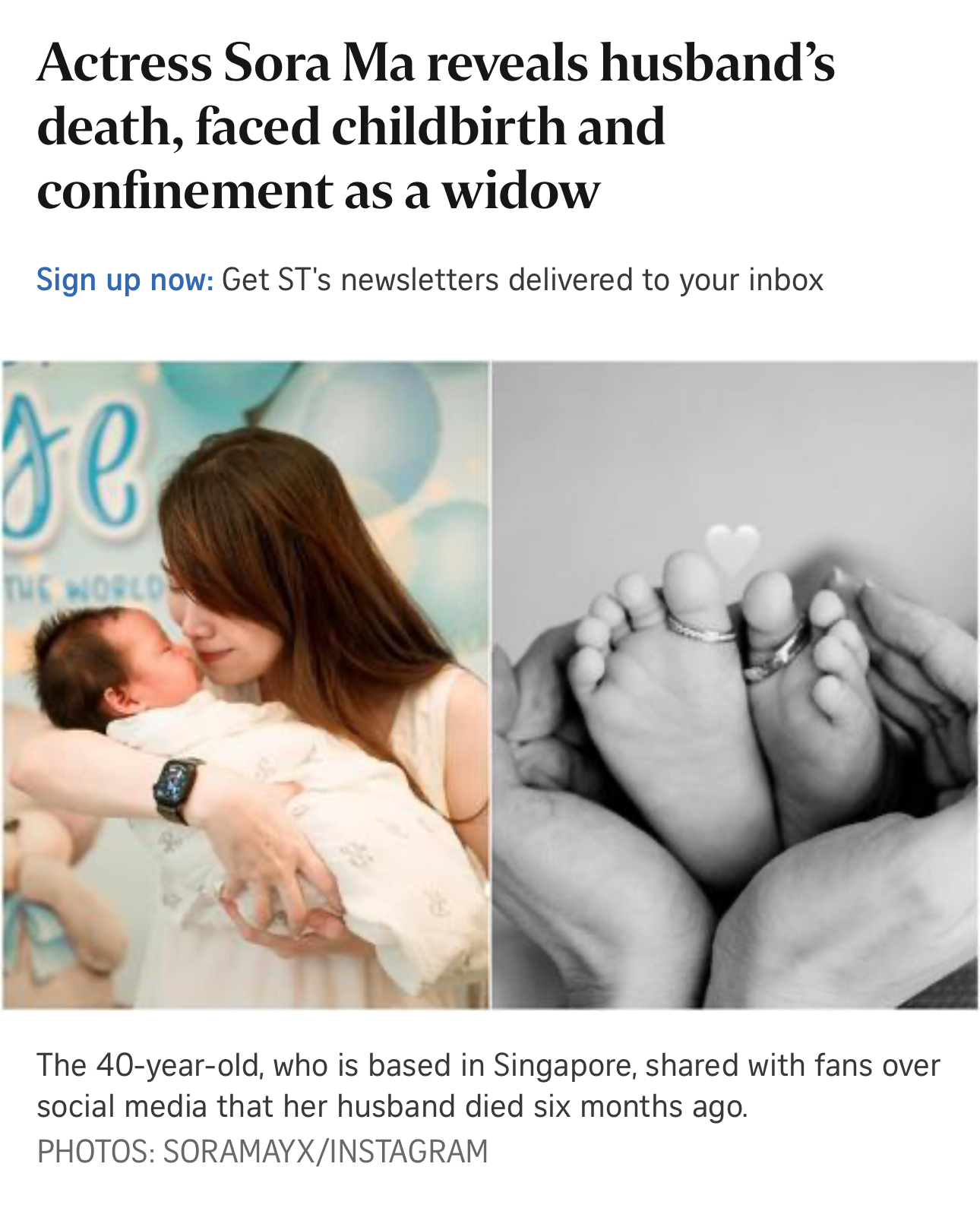
Task: Tap the 'Sign up now' newsletter link
Action: pyautogui.click(x=124, y=280)
